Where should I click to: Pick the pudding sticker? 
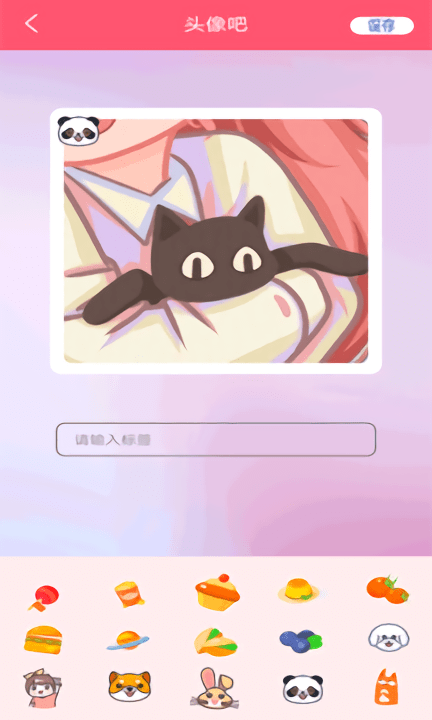(298, 590)
